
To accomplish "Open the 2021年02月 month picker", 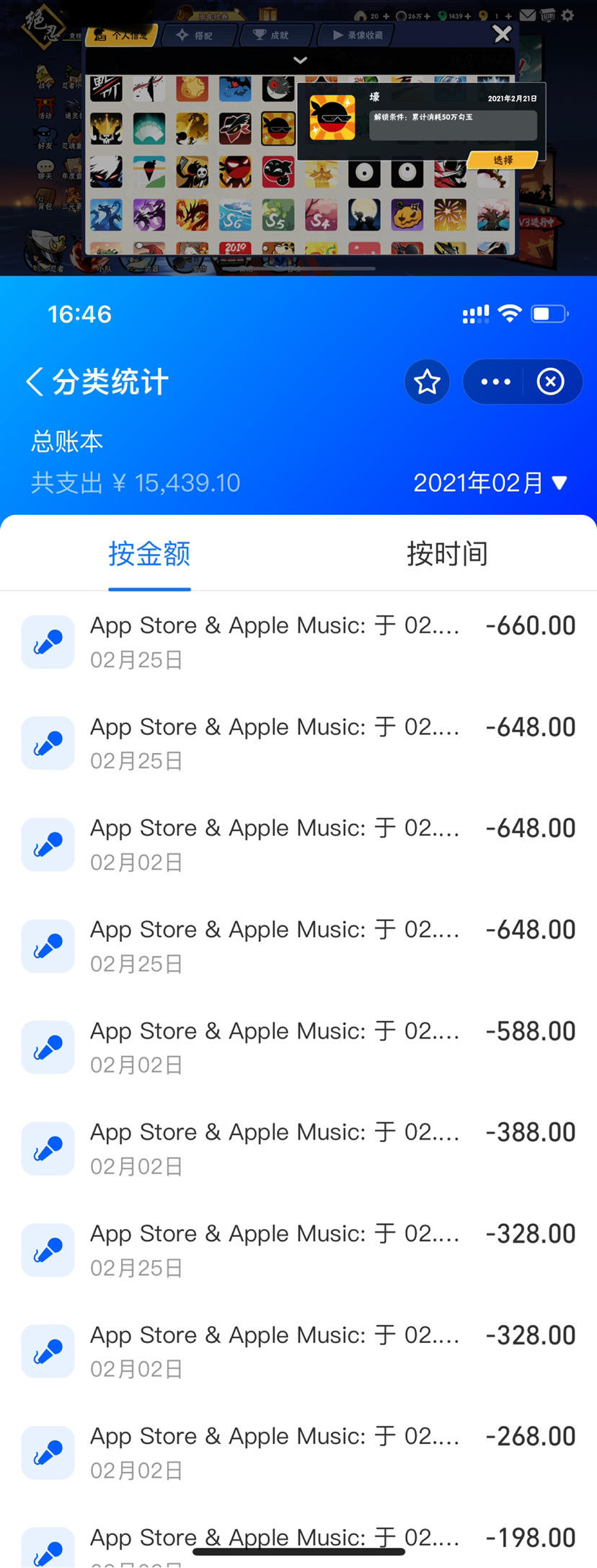I will click(x=490, y=483).
